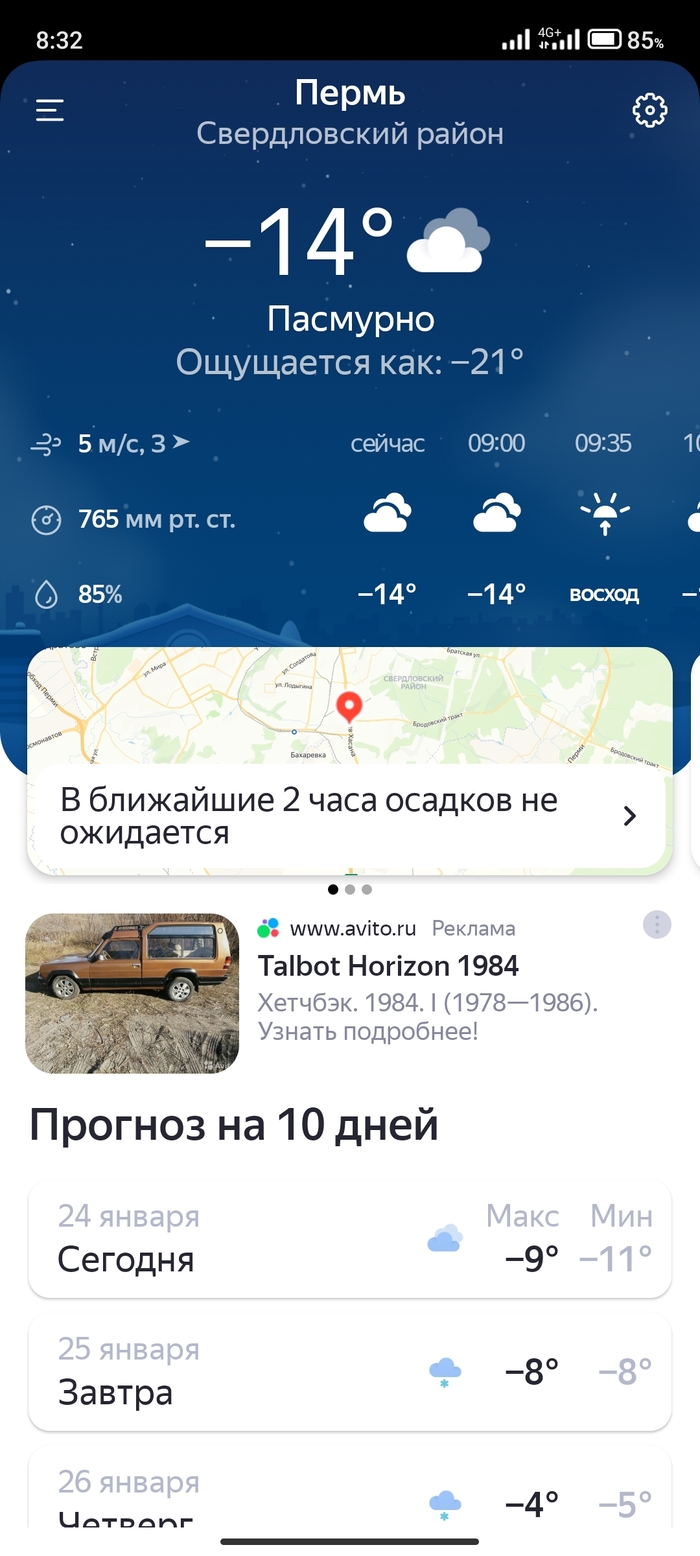Tap the 09:00 hourly forecast

tap(497, 520)
